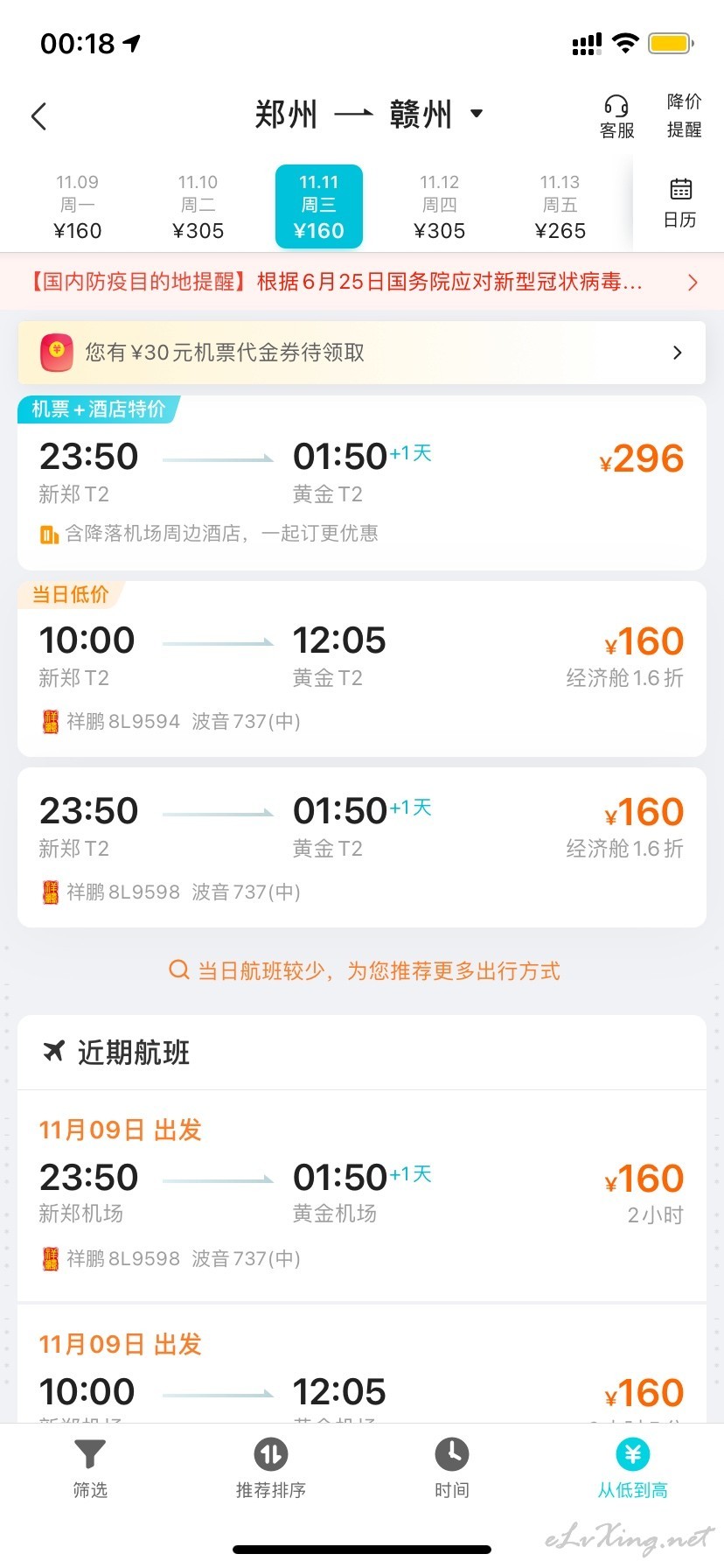Image resolution: width=724 pixels, height=1568 pixels.
Task: Open the 11月09日 23:50 近期航班 flight
Action: 362,1196
